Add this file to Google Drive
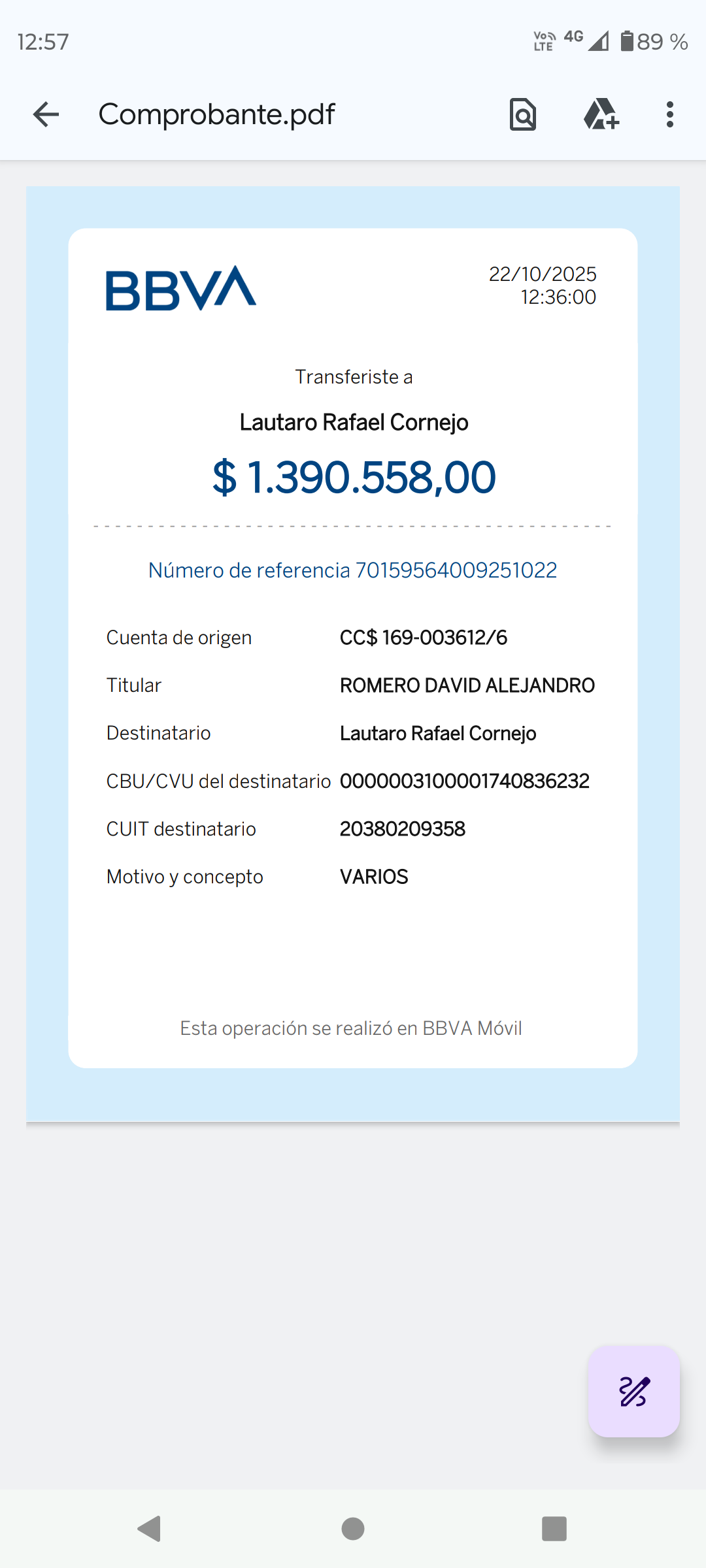The height and width of the screenshot is (1568, 706). (601, 114)
